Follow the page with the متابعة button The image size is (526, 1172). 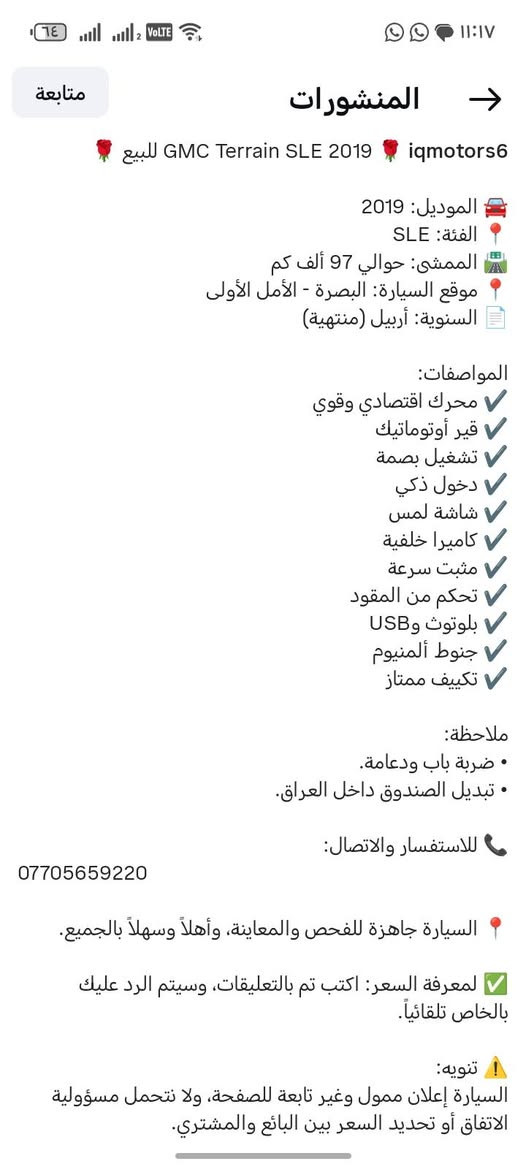tap(61, 93)
